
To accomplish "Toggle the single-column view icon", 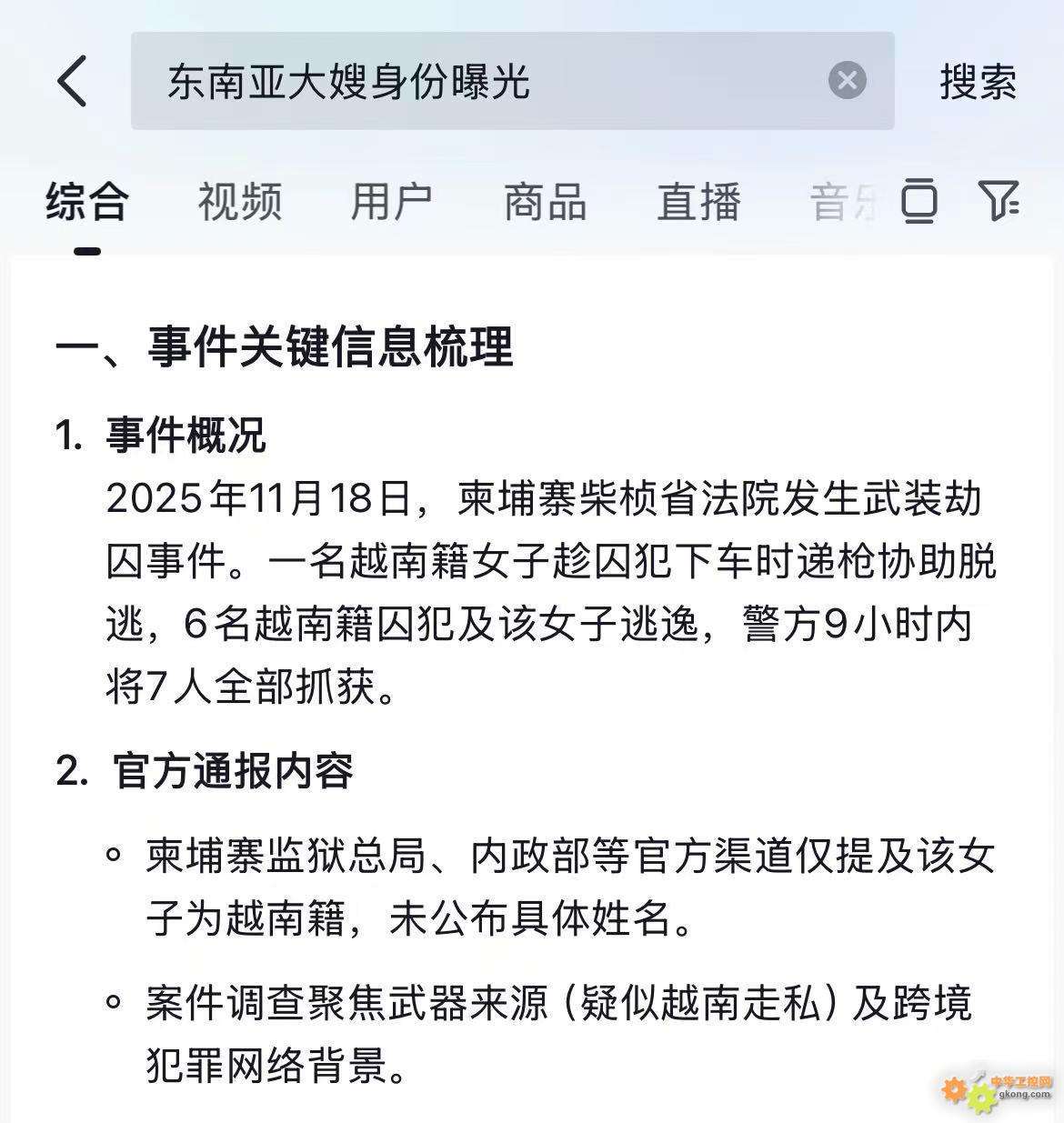I will [919, 201].
